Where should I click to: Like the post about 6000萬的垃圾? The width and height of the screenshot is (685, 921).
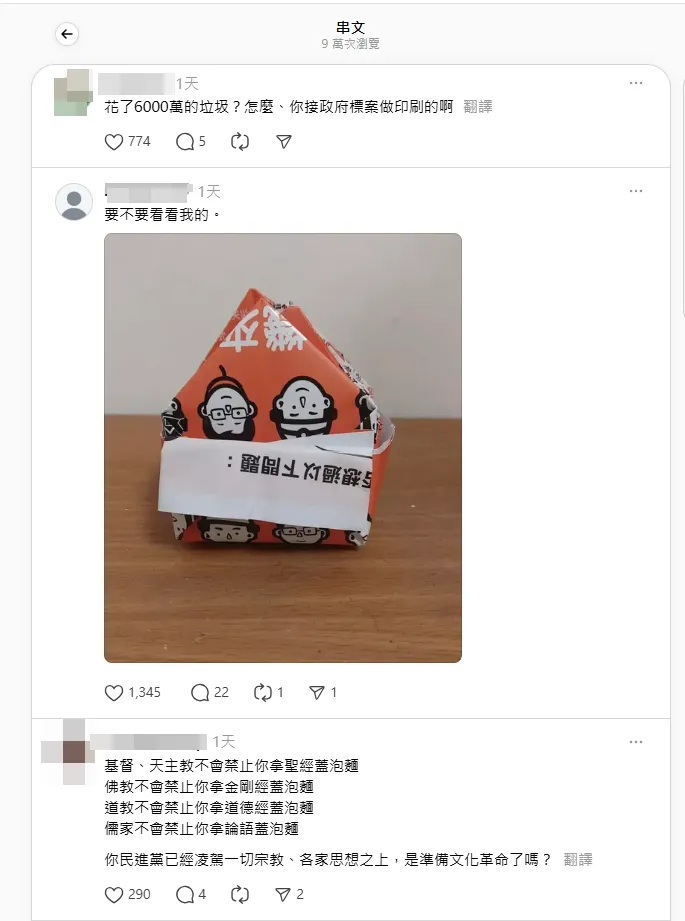[114, 142]
